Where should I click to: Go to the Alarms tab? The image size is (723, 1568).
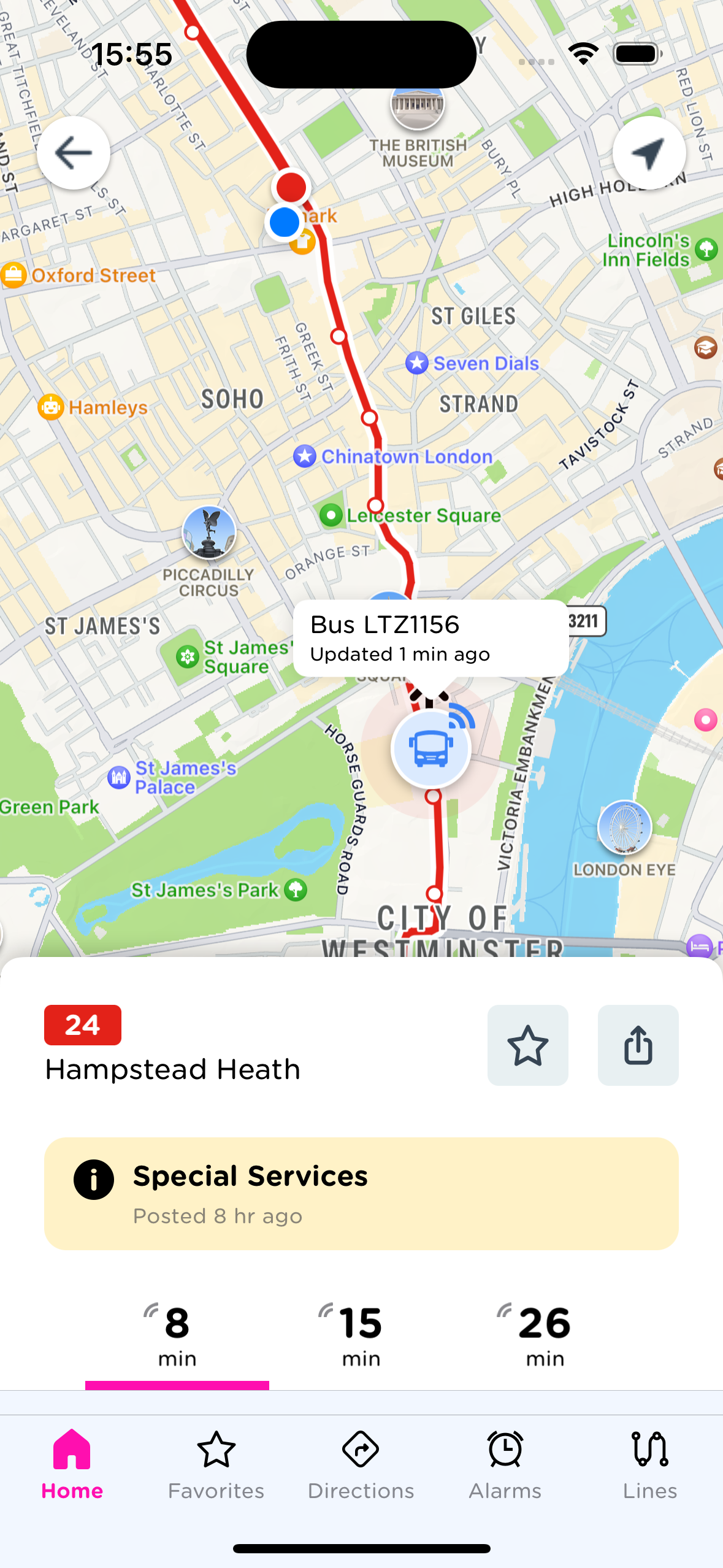505,1464
